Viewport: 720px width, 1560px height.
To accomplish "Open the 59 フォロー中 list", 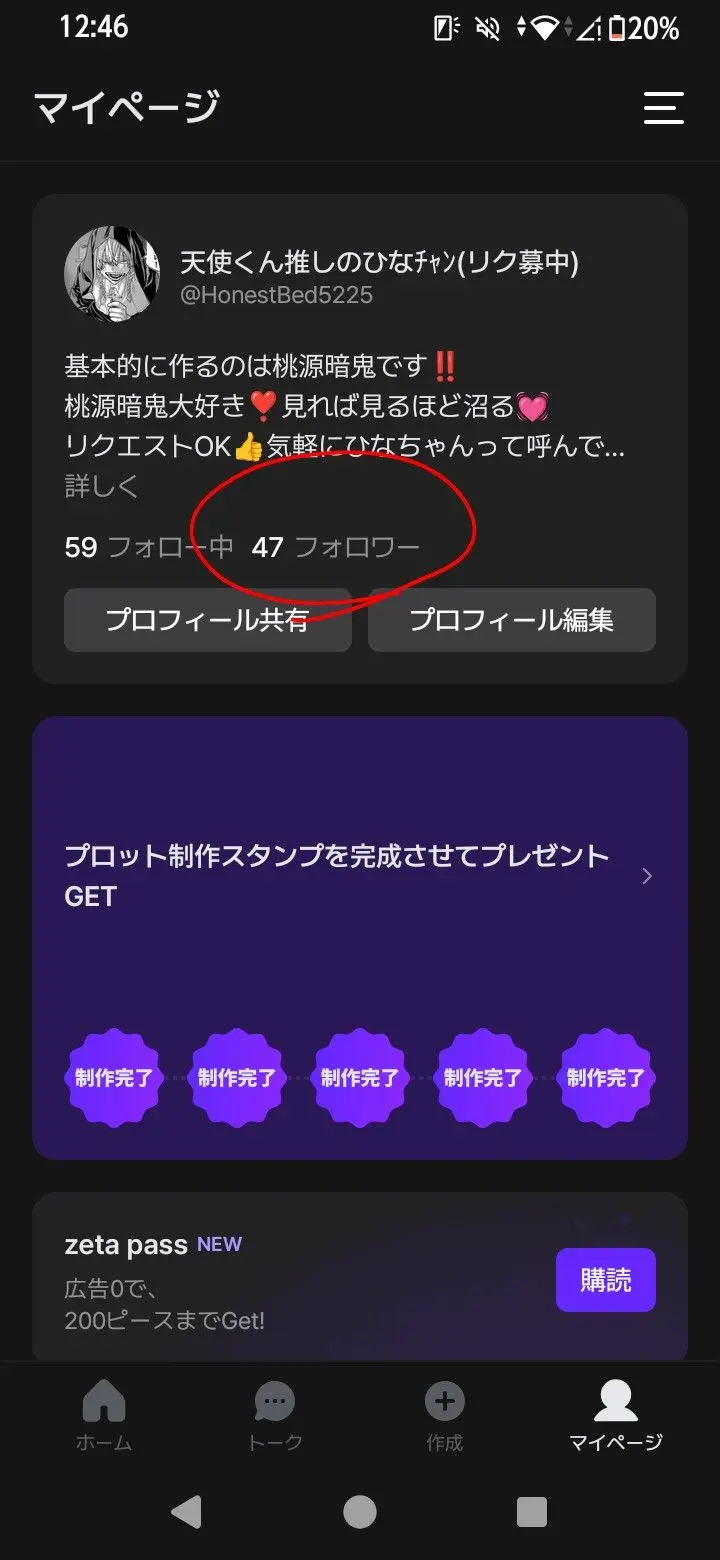I will [148, 547].
